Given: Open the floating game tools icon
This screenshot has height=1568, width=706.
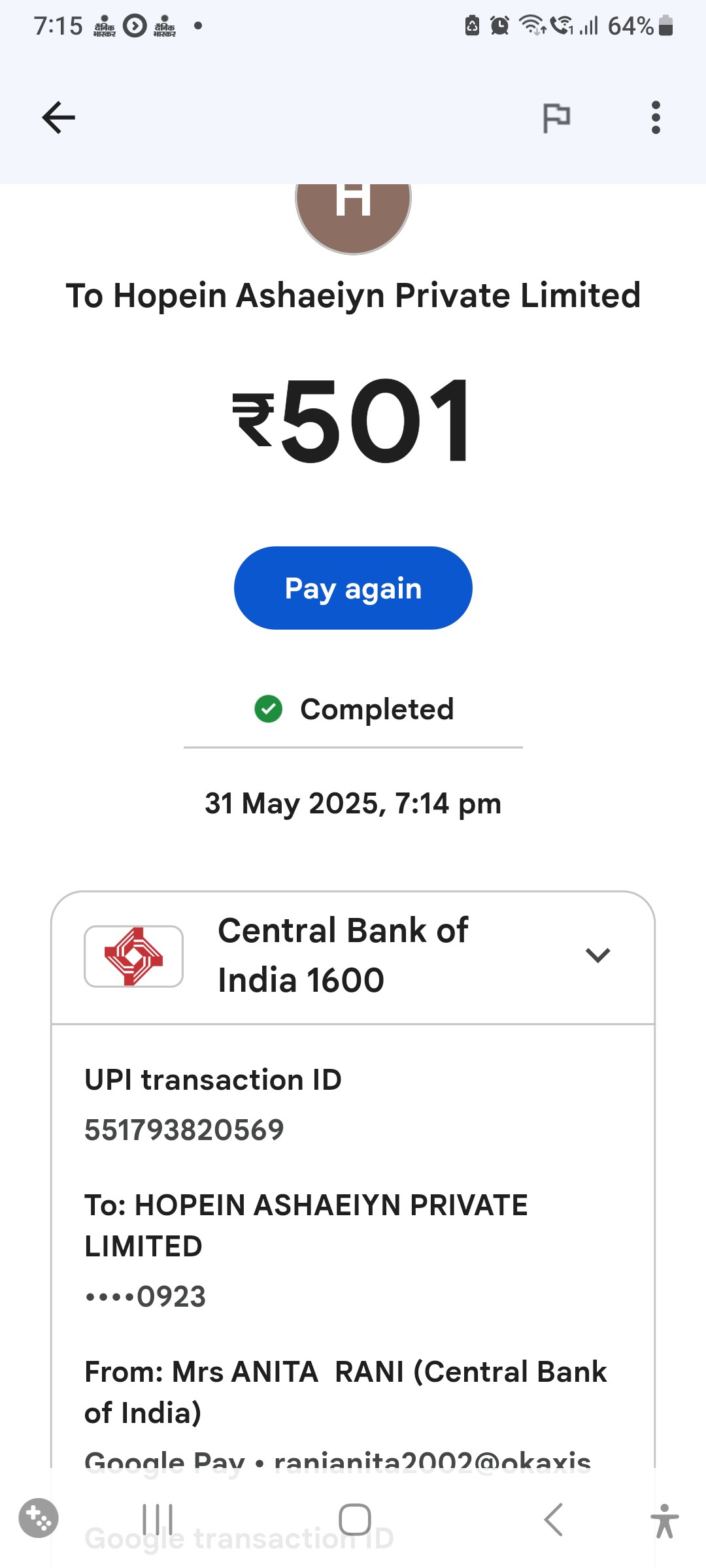Looking at the screenshot, I should [39, 1518].
